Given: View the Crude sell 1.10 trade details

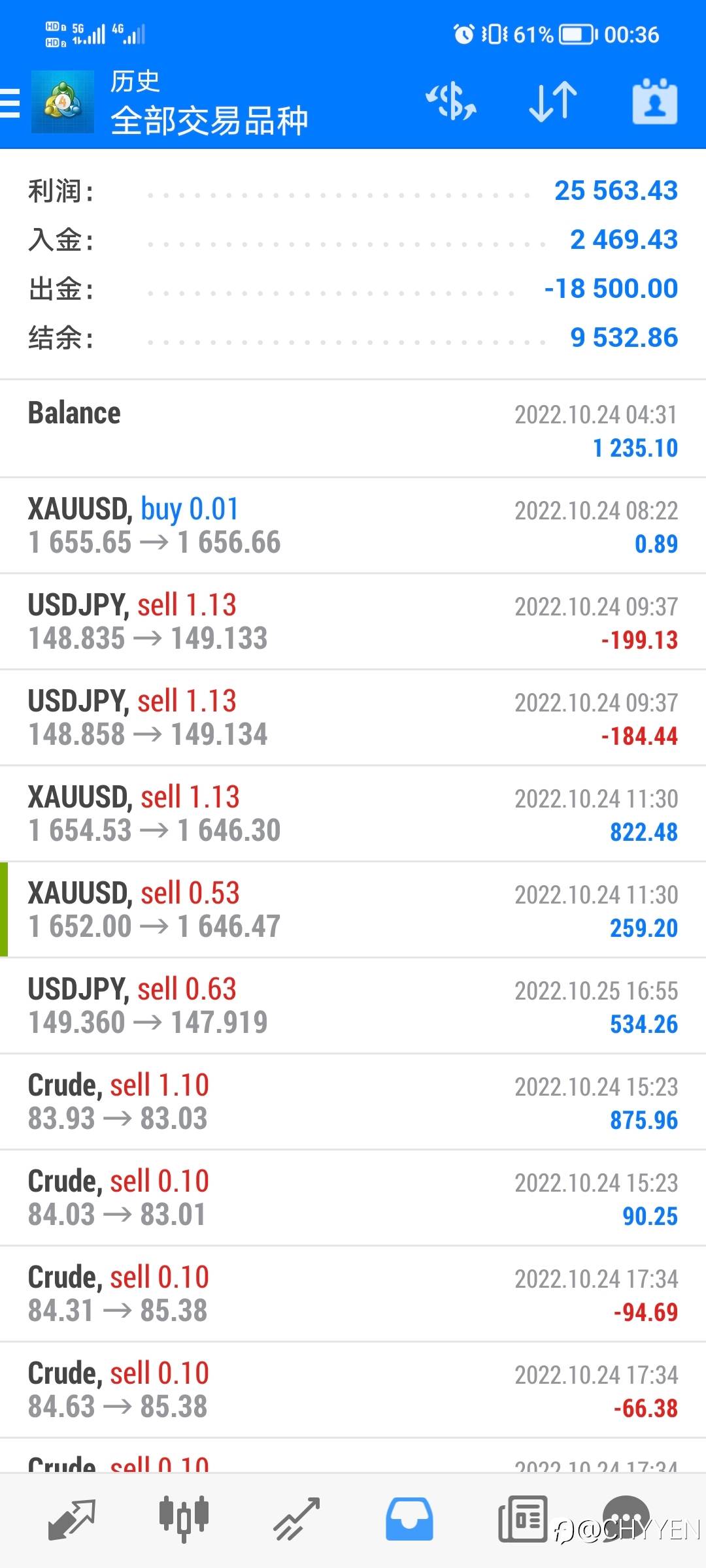Looking at the screenshot, I should pyautogui.click(x=353, y=1102).
